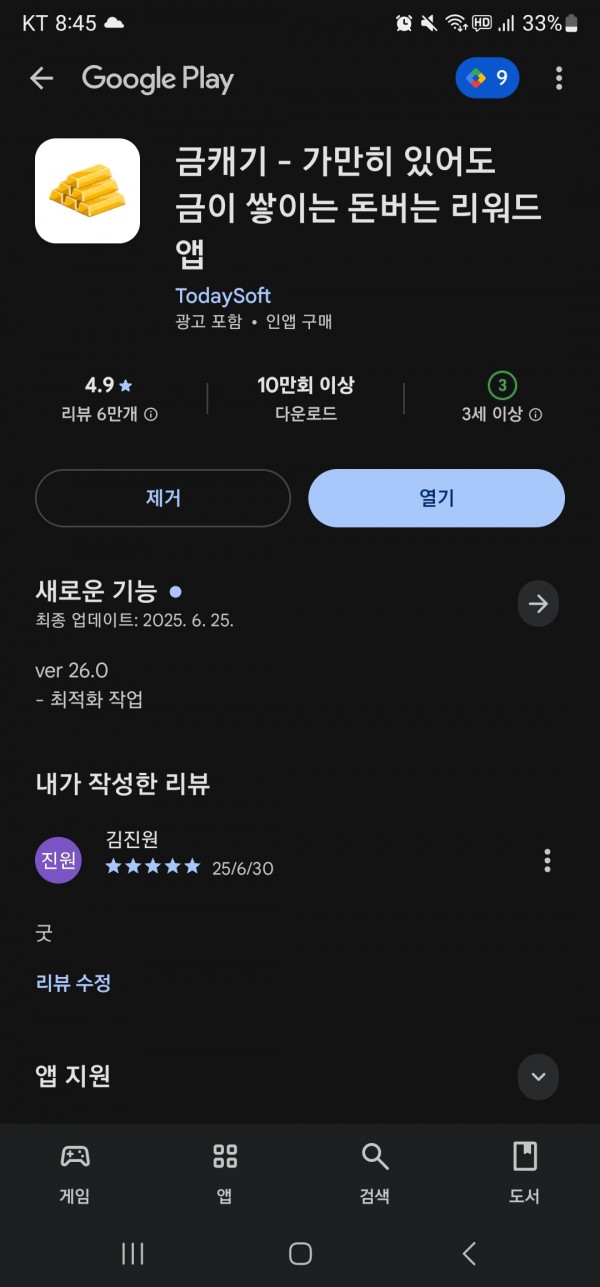Go back using the top-left arrow
The width and height of the screenshot is (600, 1287).
pos(41,78)
